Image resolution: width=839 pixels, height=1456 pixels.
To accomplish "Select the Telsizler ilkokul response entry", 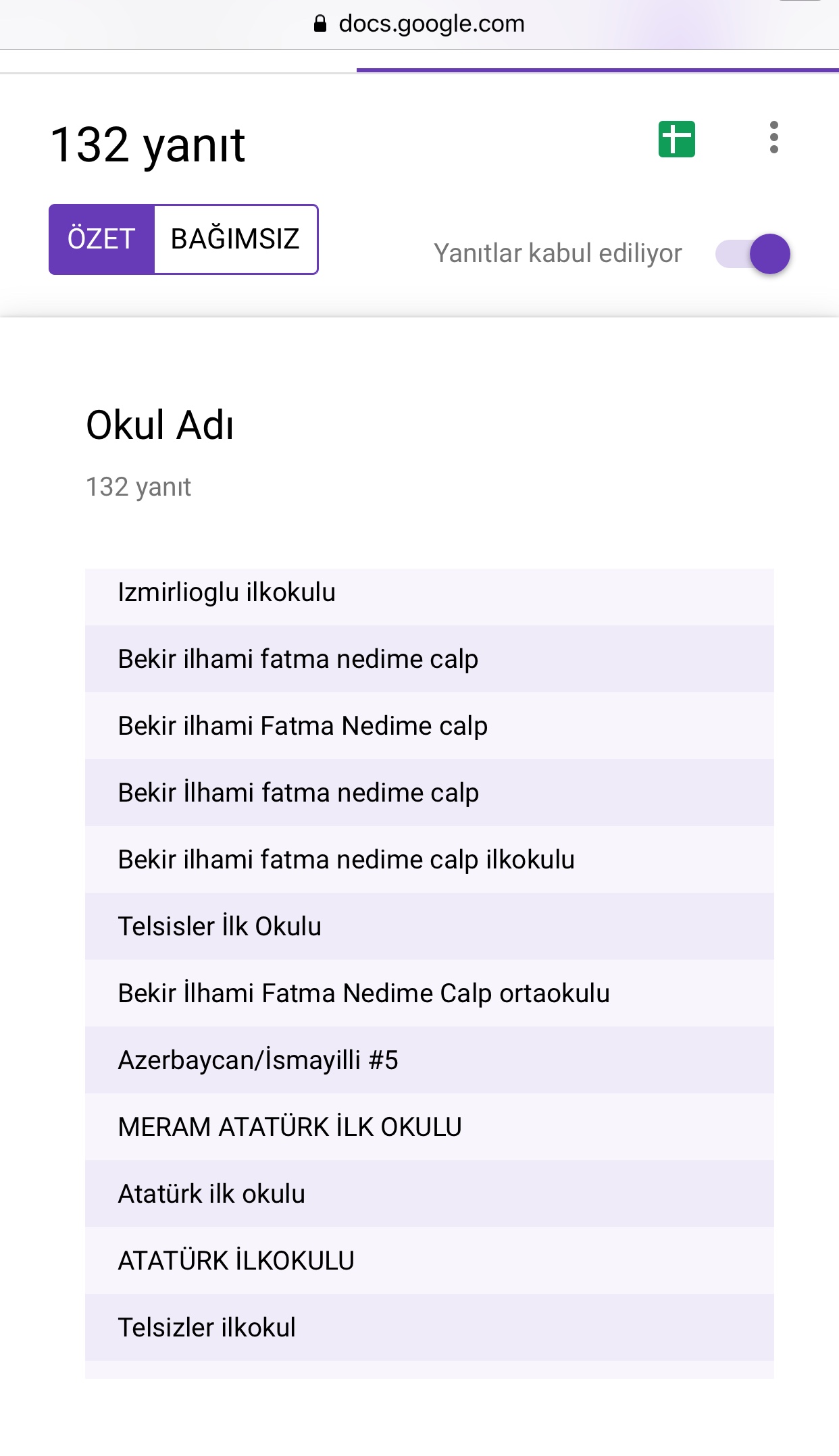I will coord(207,1326).
